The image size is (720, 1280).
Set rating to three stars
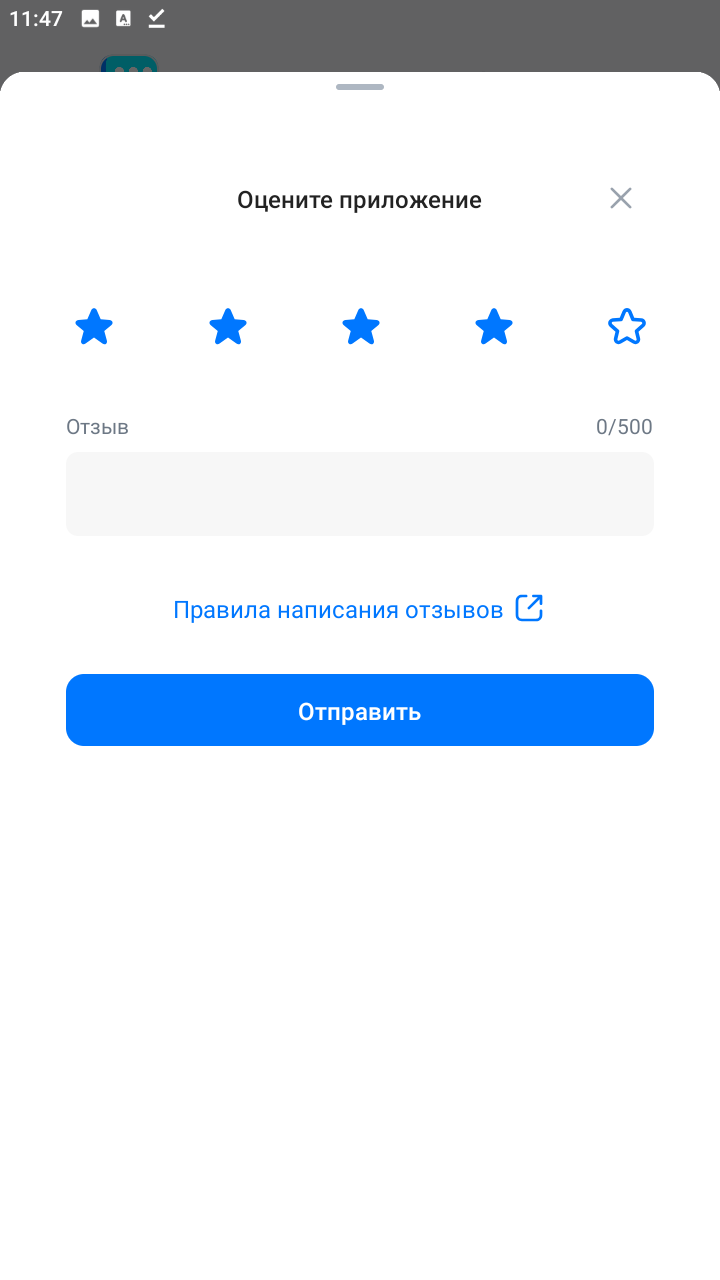pyautogui.click(x=361, y=327)
